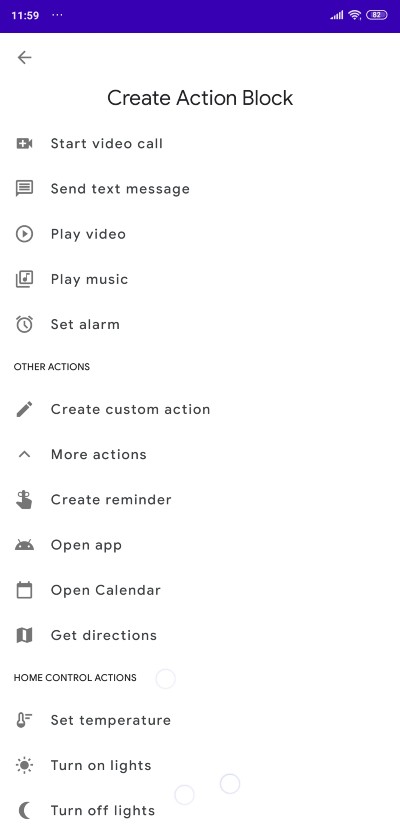Collapse the More actions list
The height and width of the screenshot is (833, 400).
pos(200,454)
